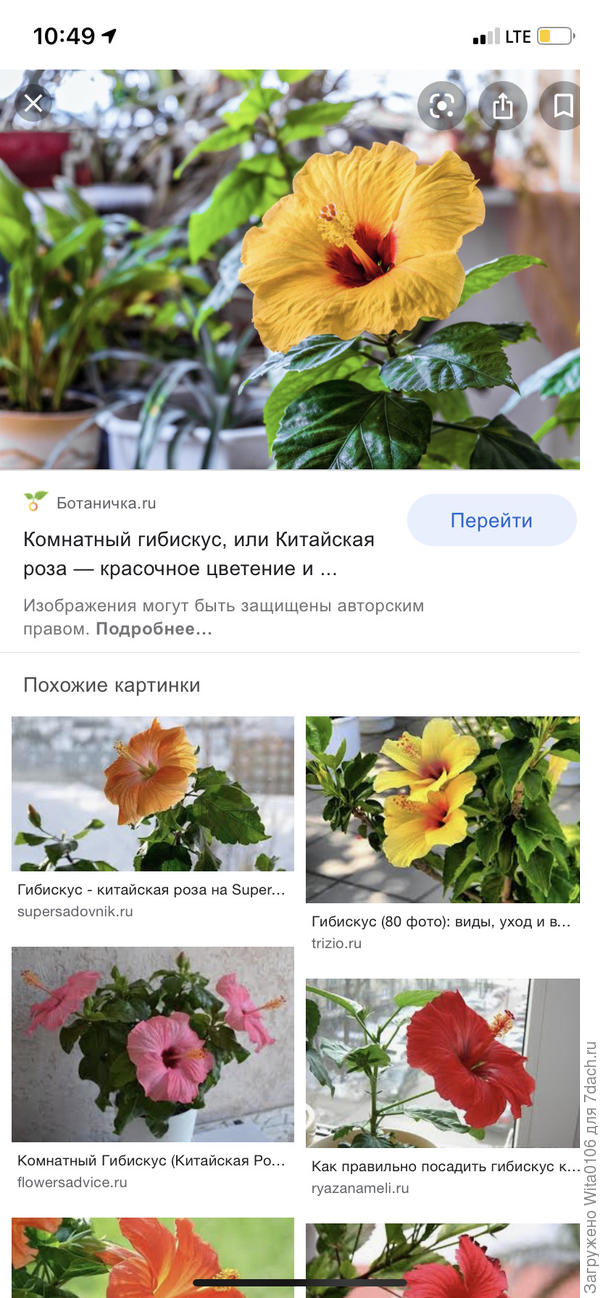Open the Подробнее… copyright link
The width and height of the screenshot is (600, 1298).
154,629
